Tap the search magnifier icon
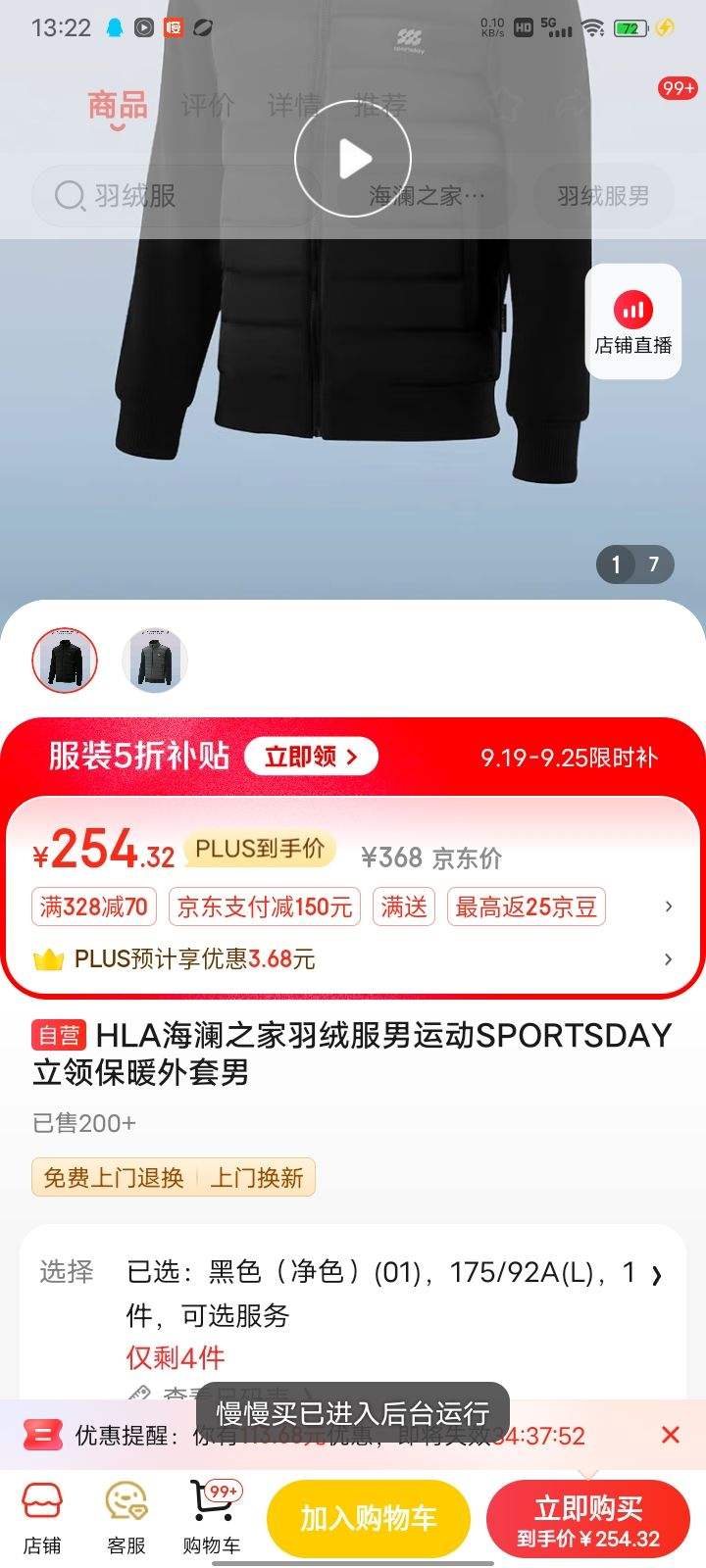The image size is (706, 1568). [69, 197]
